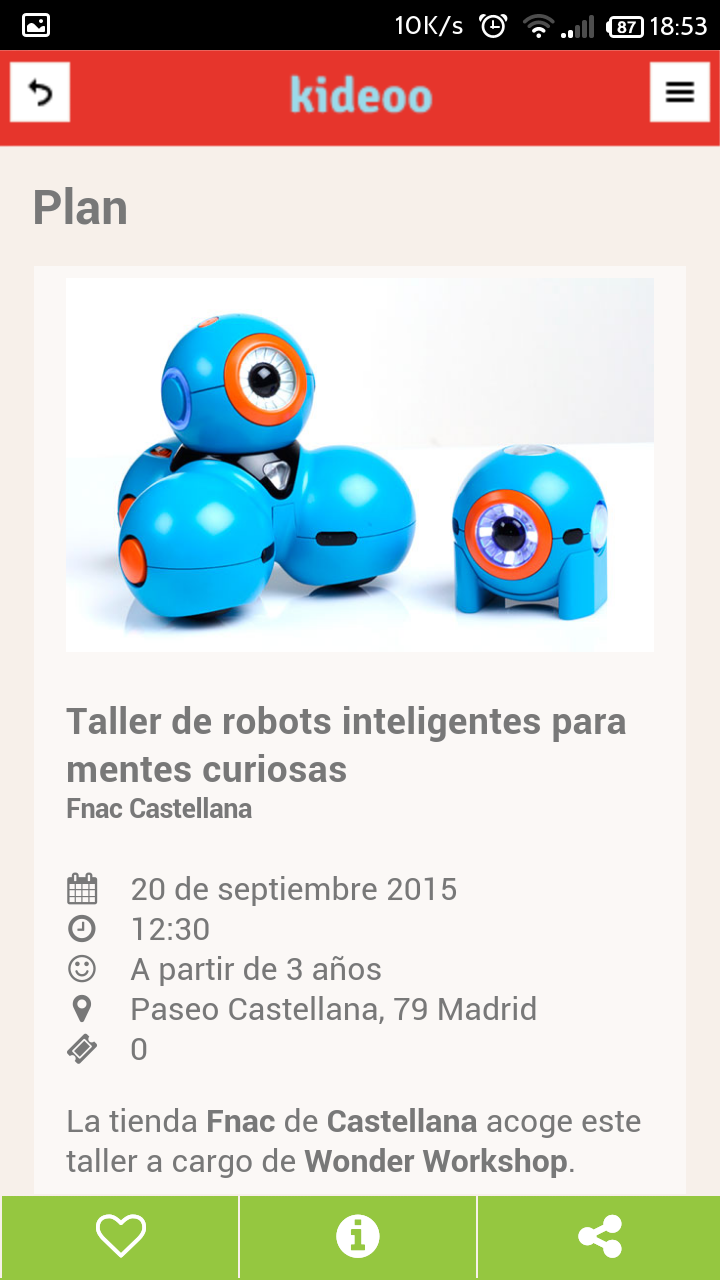
Task: Add this plan to favorites
Action: [x=121, y=1237]
